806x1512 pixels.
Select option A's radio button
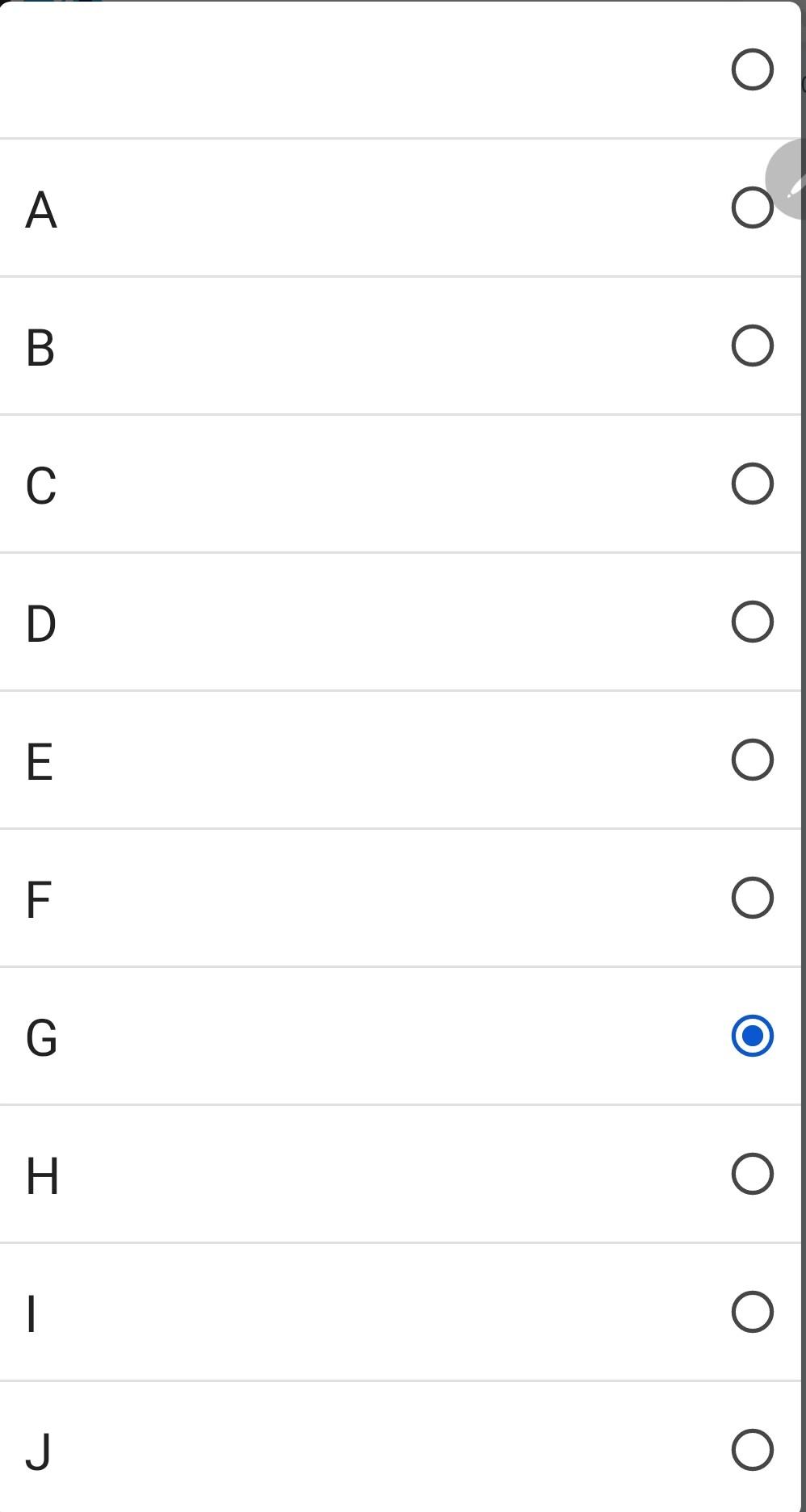pos(751,209)
